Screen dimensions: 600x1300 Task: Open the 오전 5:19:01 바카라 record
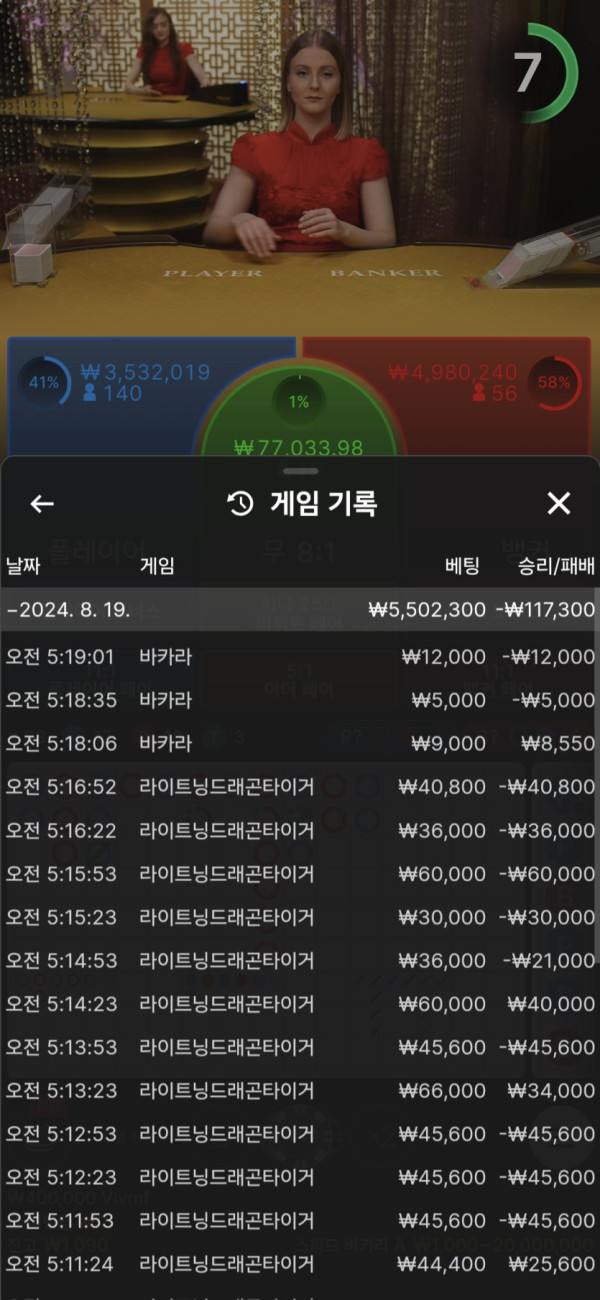[x=300, y=657]
